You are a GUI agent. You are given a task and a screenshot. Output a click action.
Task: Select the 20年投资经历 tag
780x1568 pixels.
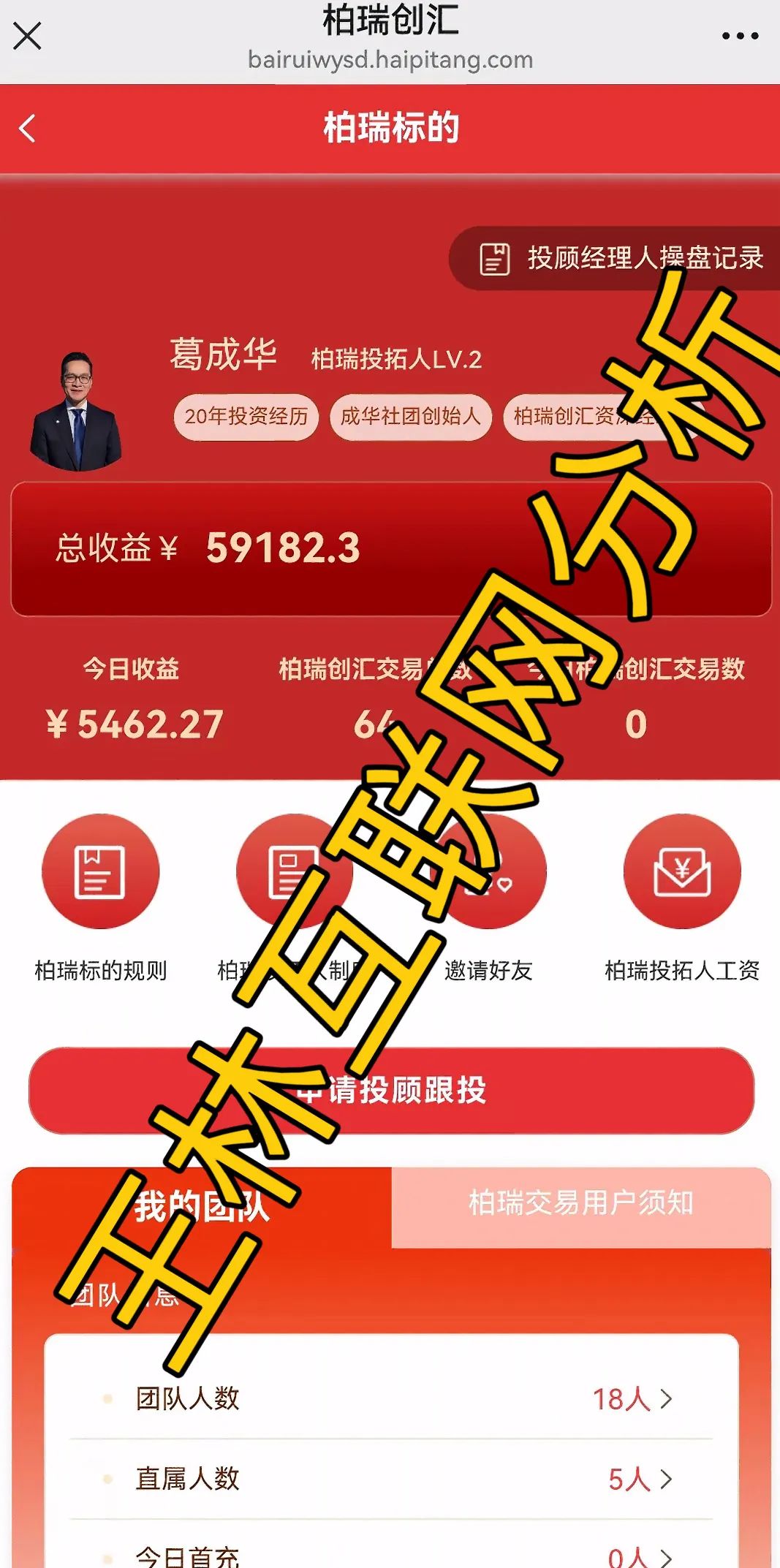tap(245, 416)
